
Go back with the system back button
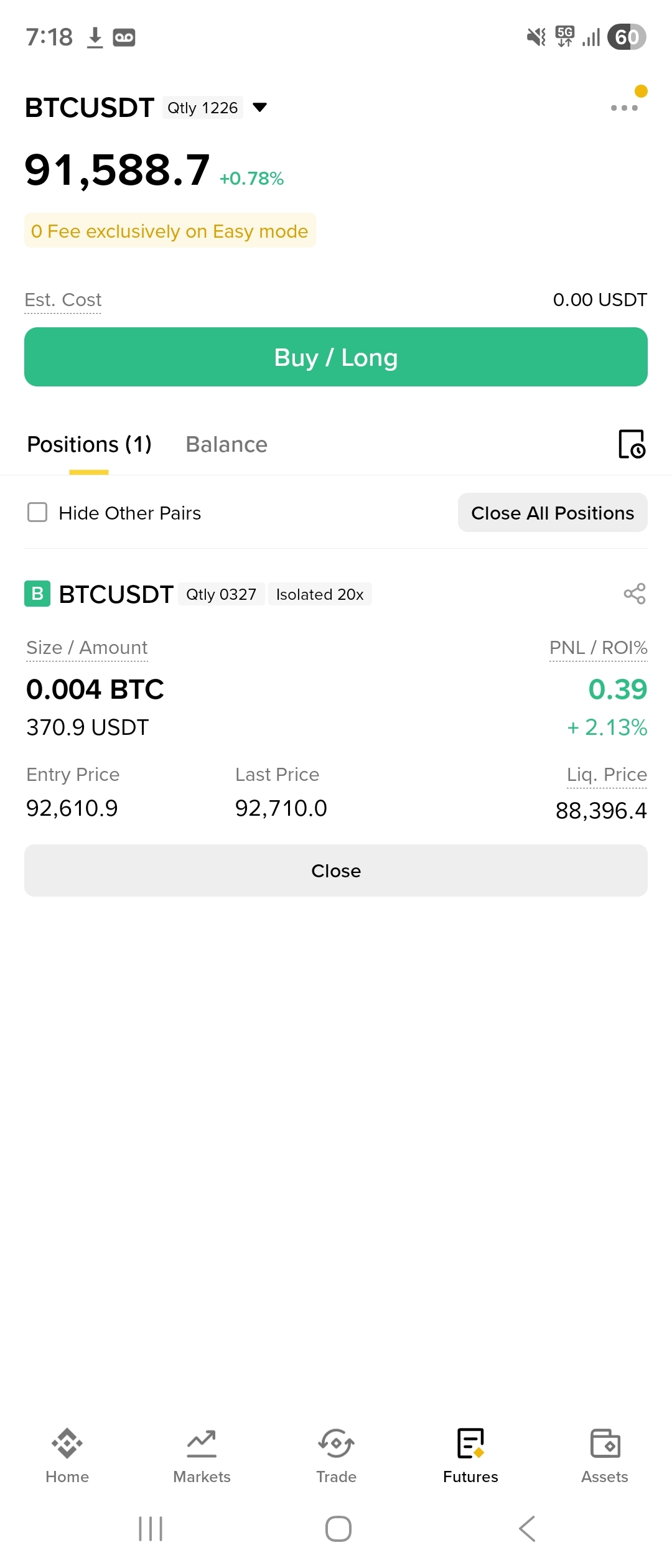tap(527, 1529)
